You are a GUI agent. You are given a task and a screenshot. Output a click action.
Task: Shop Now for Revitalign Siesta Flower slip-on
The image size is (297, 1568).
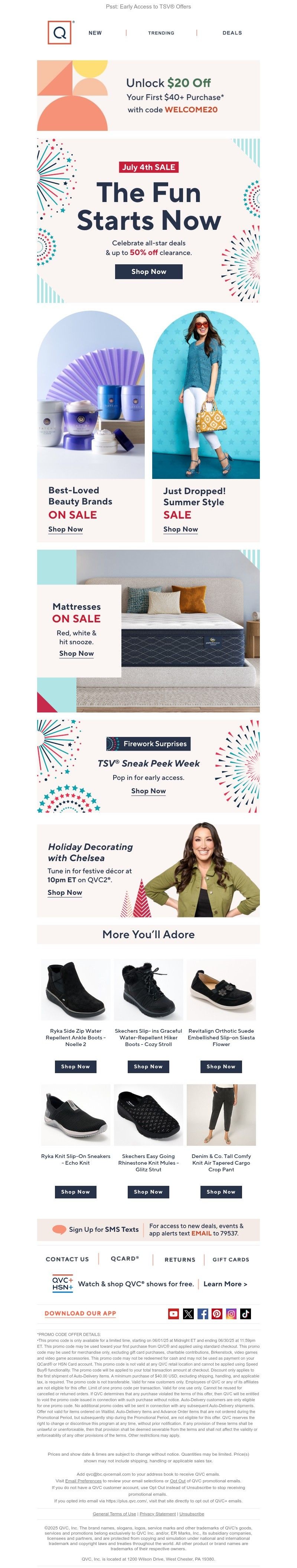point(221,1066)
